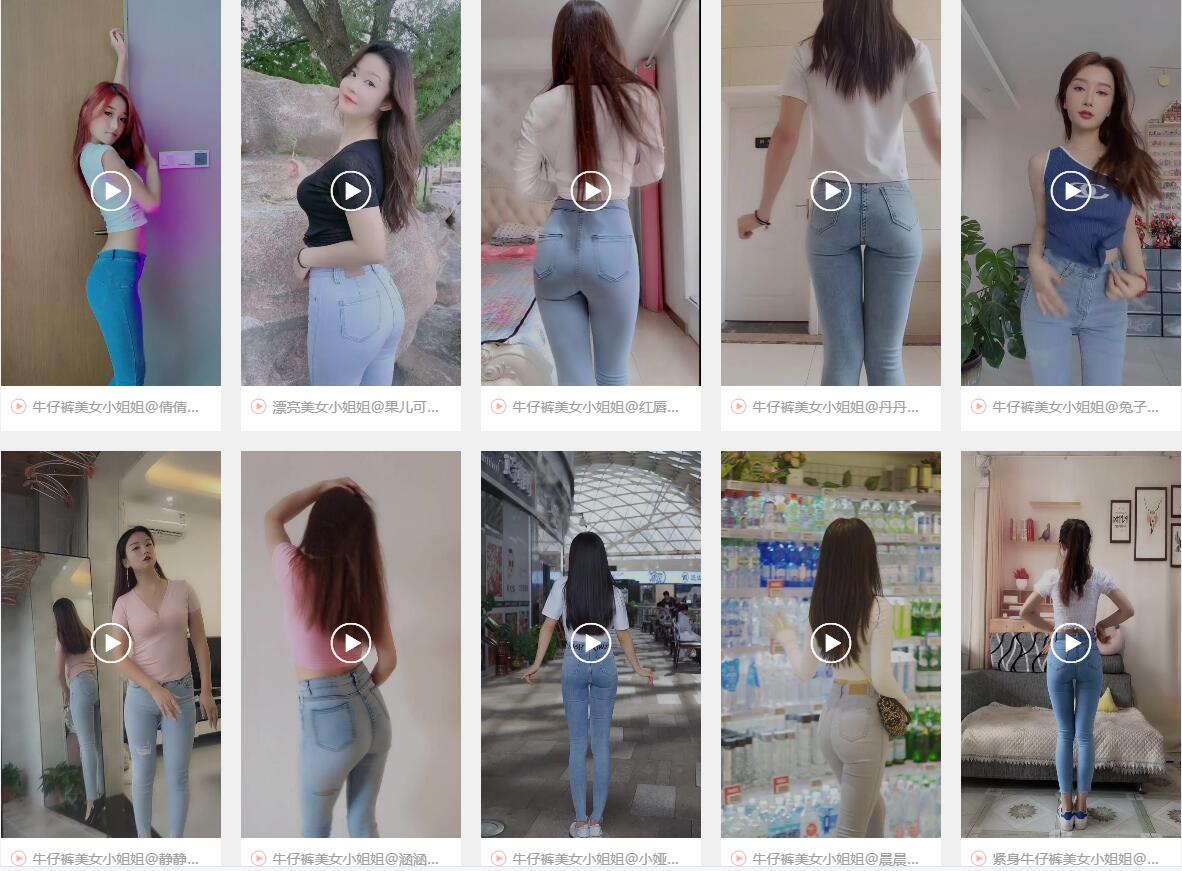Play the 牛仔裤美女小姐姐@红唇 video
The width and height of the screenshot is (1182, 871).
pos(591,191)
